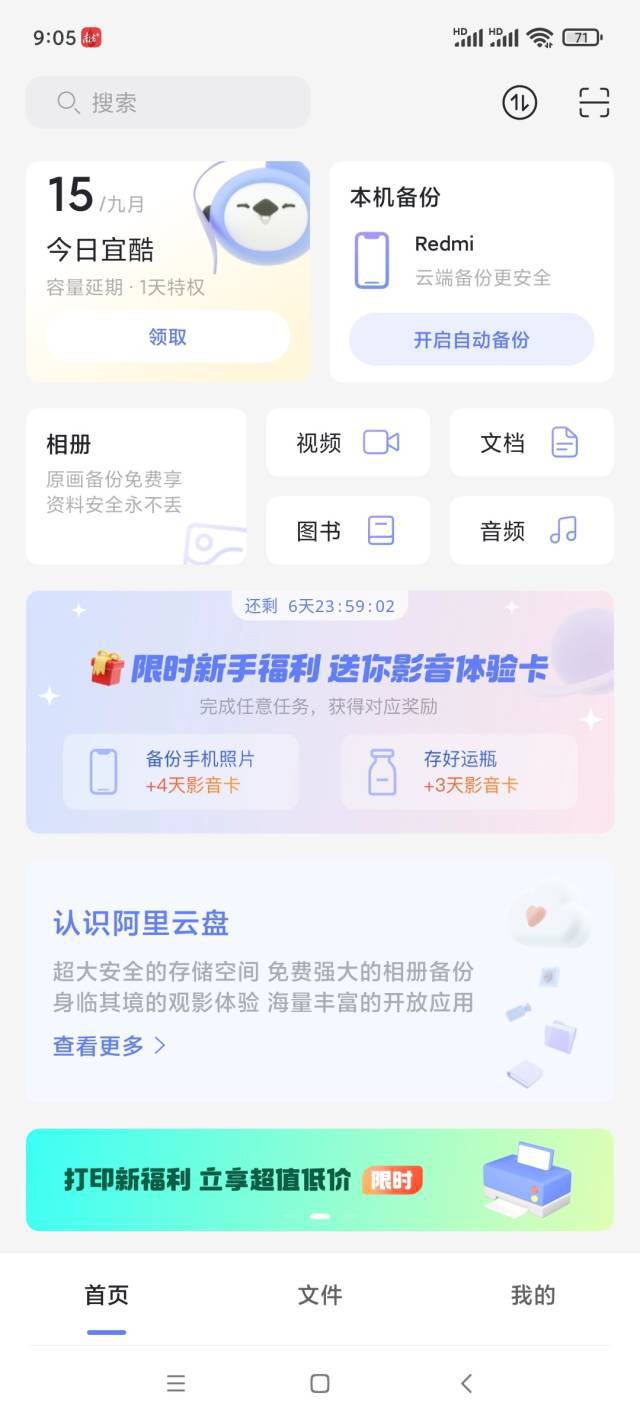This screenshot has width=640, height=1422.
Task: Select the 存好运瓶 task
Action: pos(458,772)
